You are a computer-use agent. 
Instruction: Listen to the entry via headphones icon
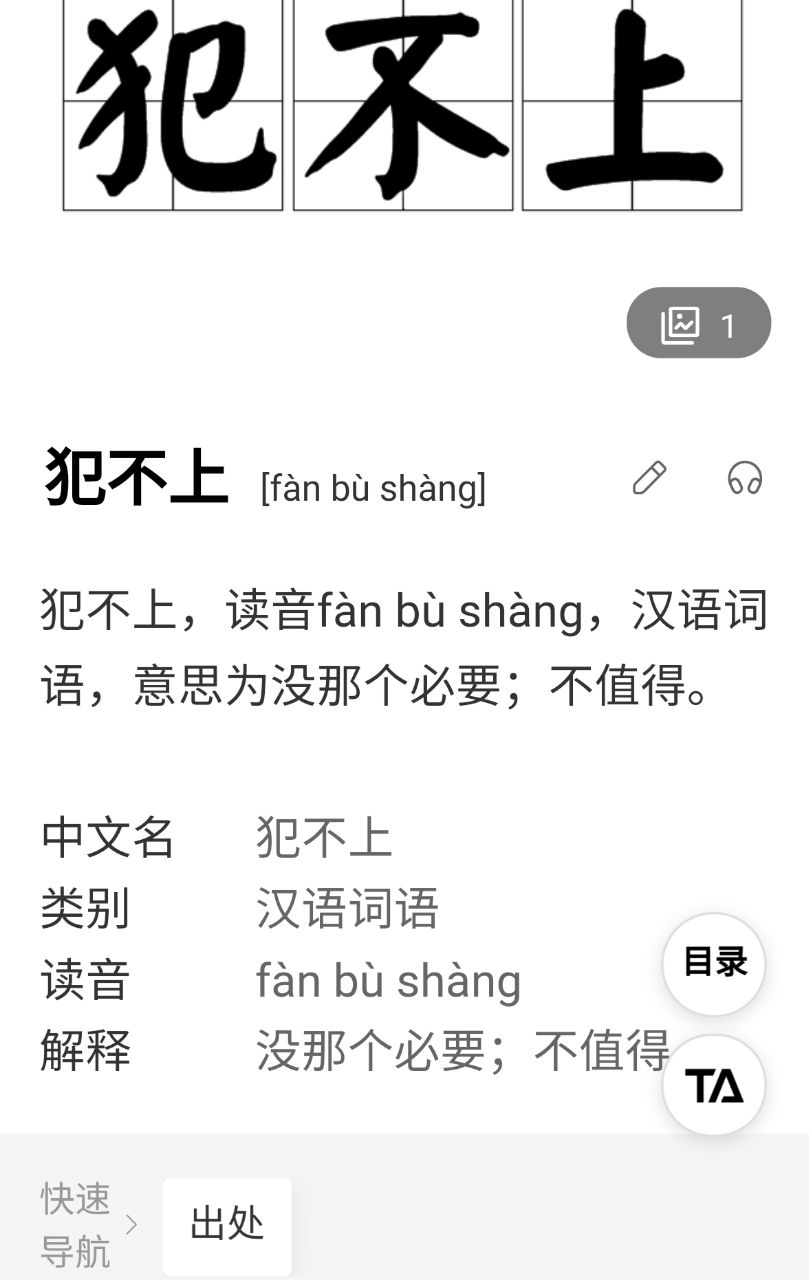(x=745, y=478)
